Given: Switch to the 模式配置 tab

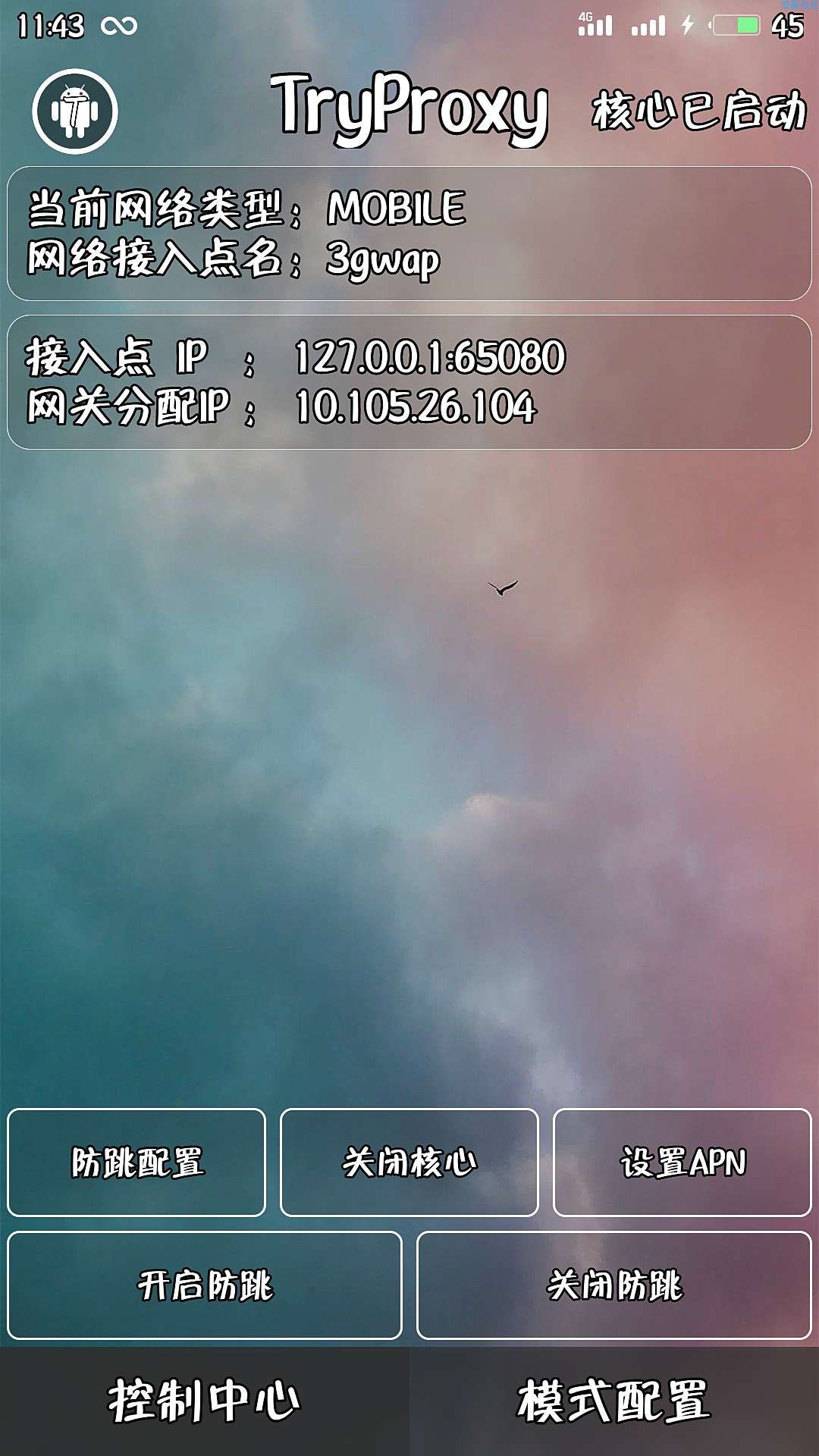Looking at the screenshot, I should tap(614, 1401).
